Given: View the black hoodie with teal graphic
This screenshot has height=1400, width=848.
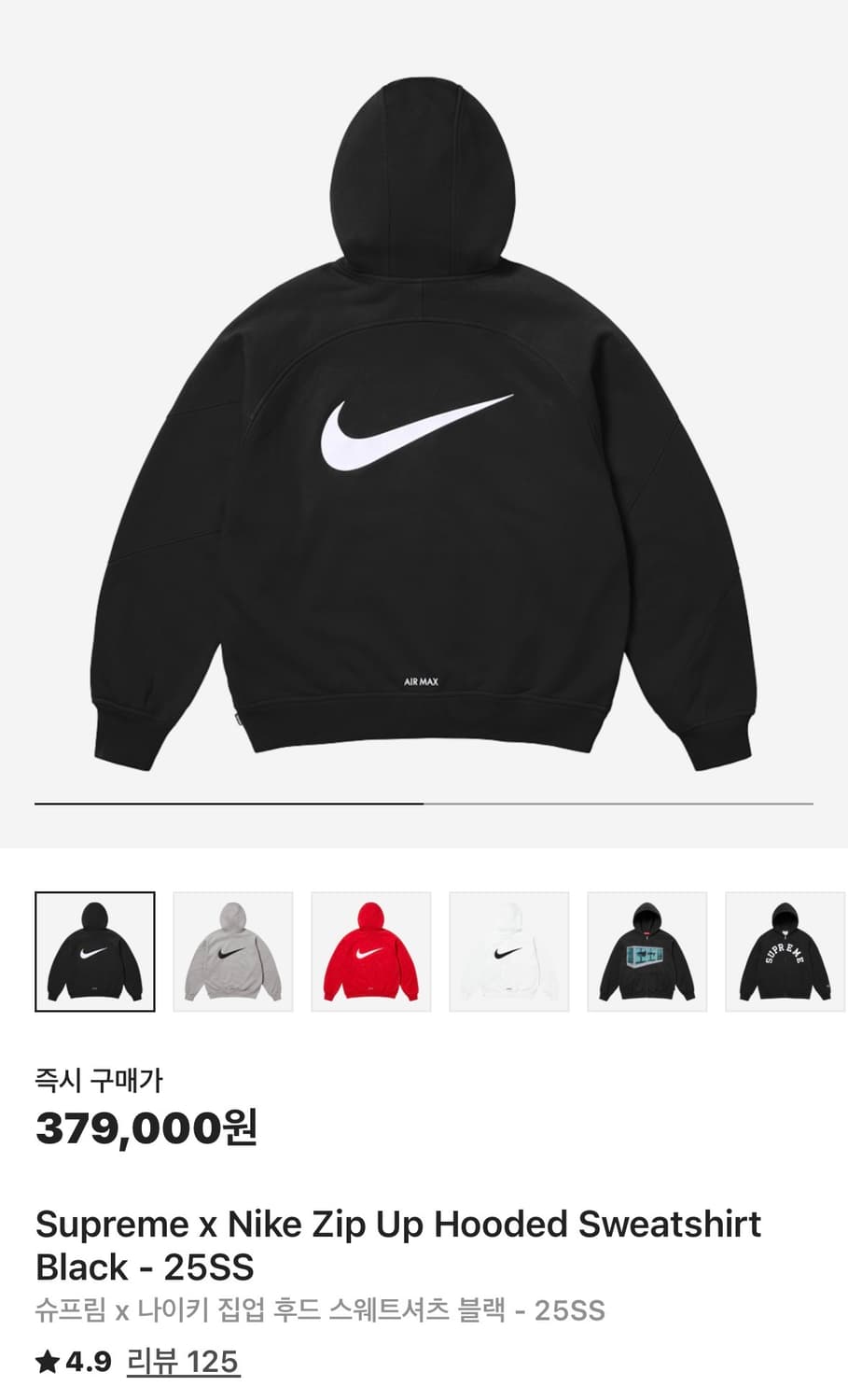Looking at the screenshot, I should 647,952.
